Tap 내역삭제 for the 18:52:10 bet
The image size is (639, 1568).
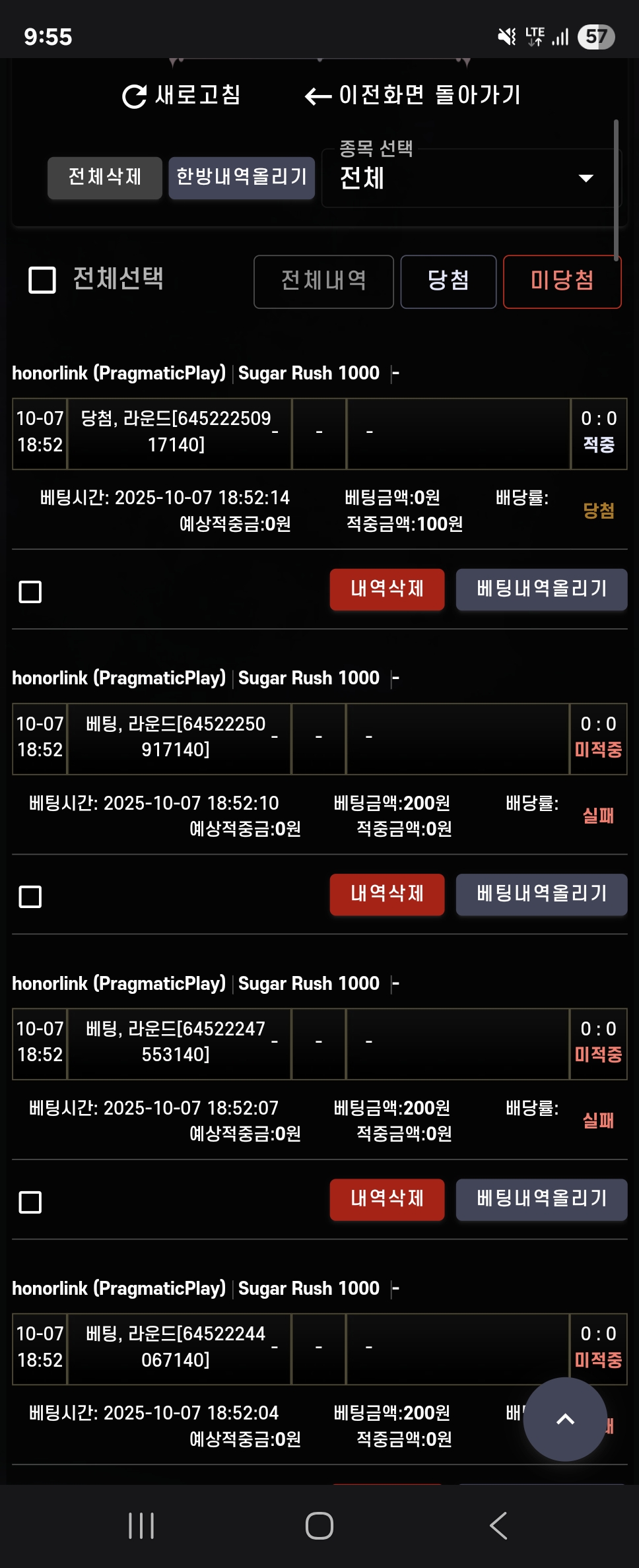387,894
